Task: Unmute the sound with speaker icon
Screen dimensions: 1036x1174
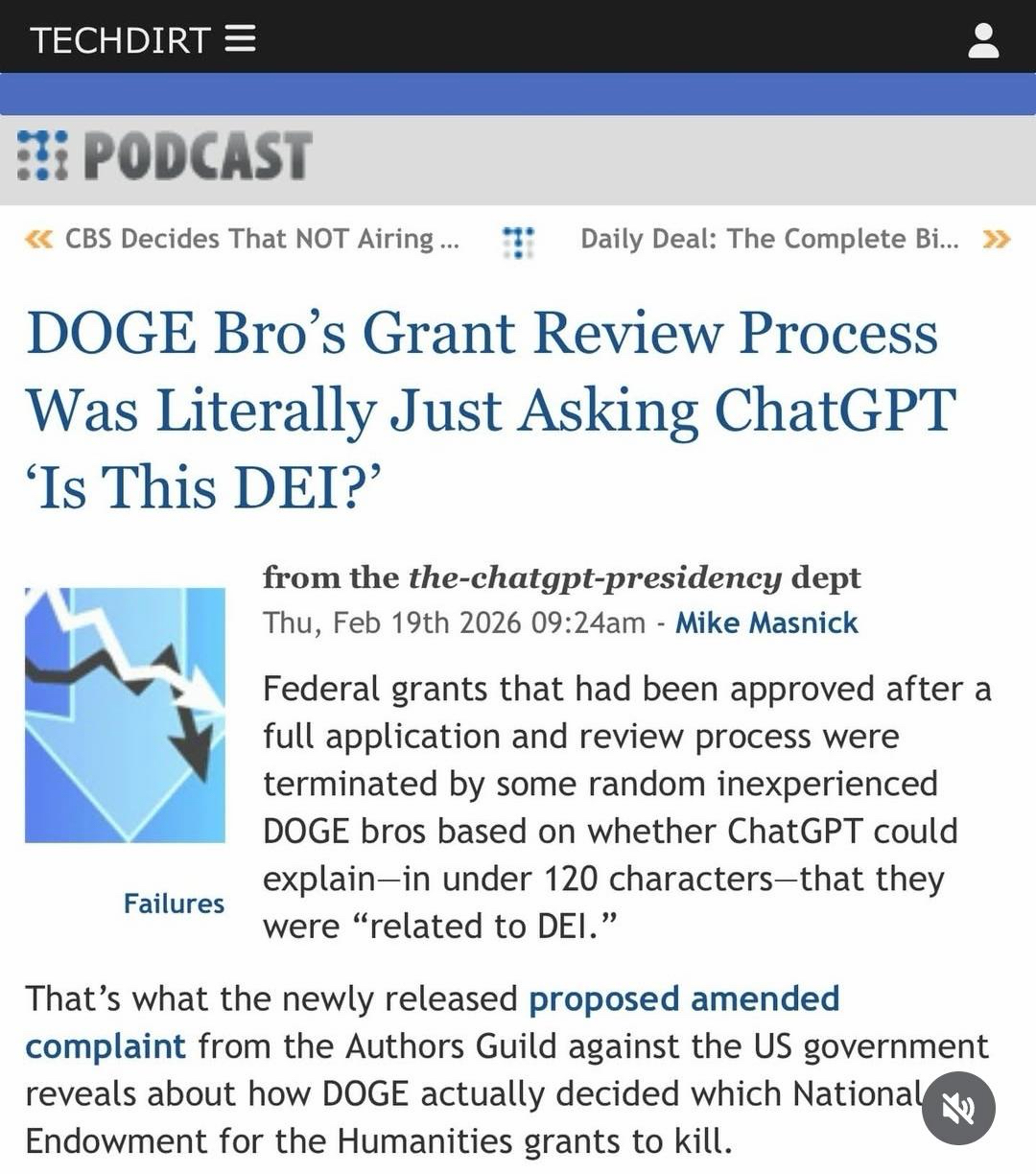Action: pos(957,1108)
